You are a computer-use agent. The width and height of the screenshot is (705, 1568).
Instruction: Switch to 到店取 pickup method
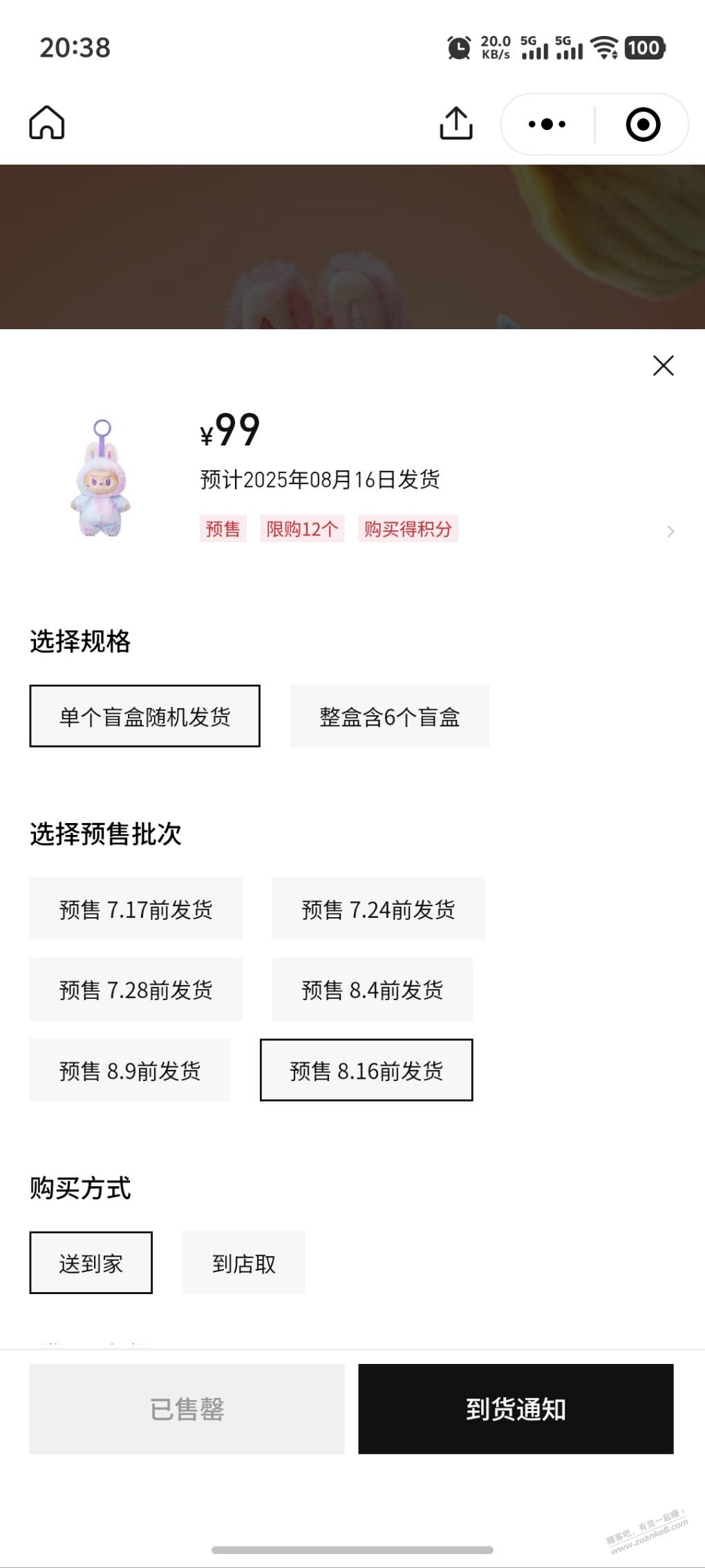coord(243,1263)
